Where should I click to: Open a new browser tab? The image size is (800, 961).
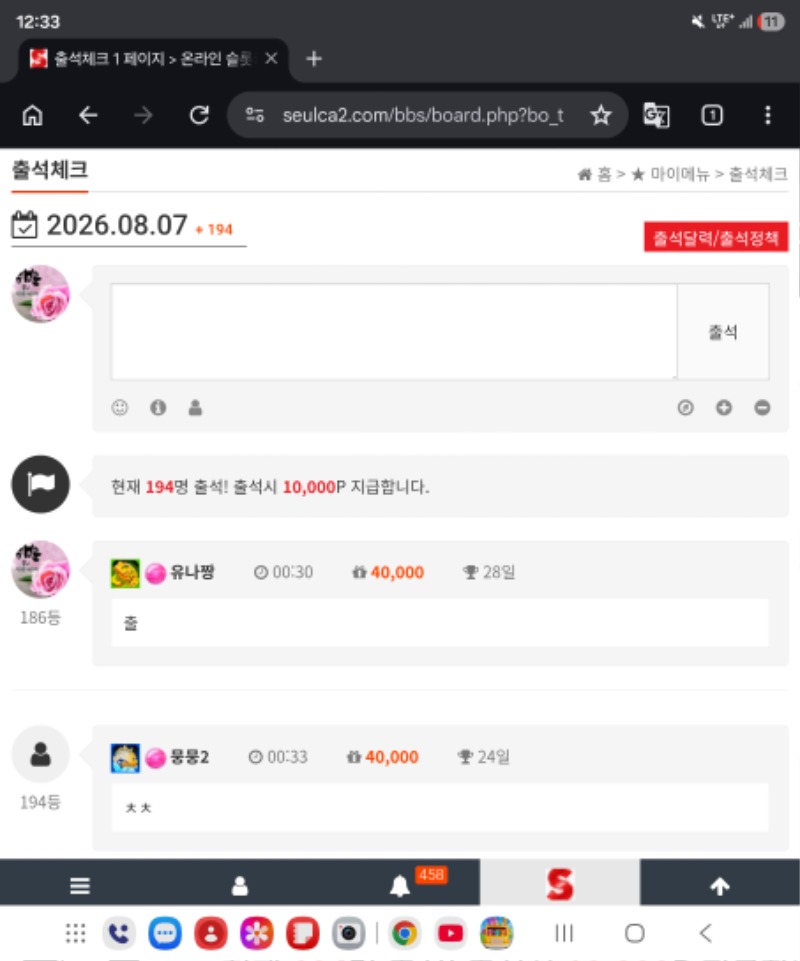click(x=314, y=59)
